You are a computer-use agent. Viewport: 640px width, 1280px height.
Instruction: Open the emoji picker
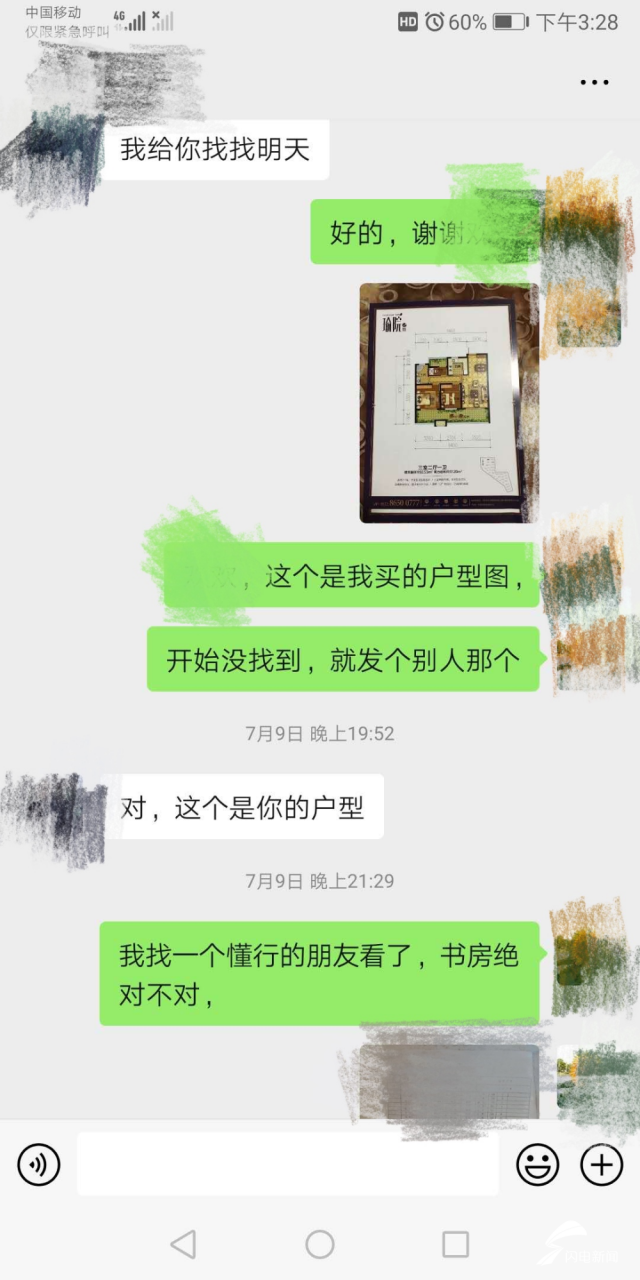537,1165
